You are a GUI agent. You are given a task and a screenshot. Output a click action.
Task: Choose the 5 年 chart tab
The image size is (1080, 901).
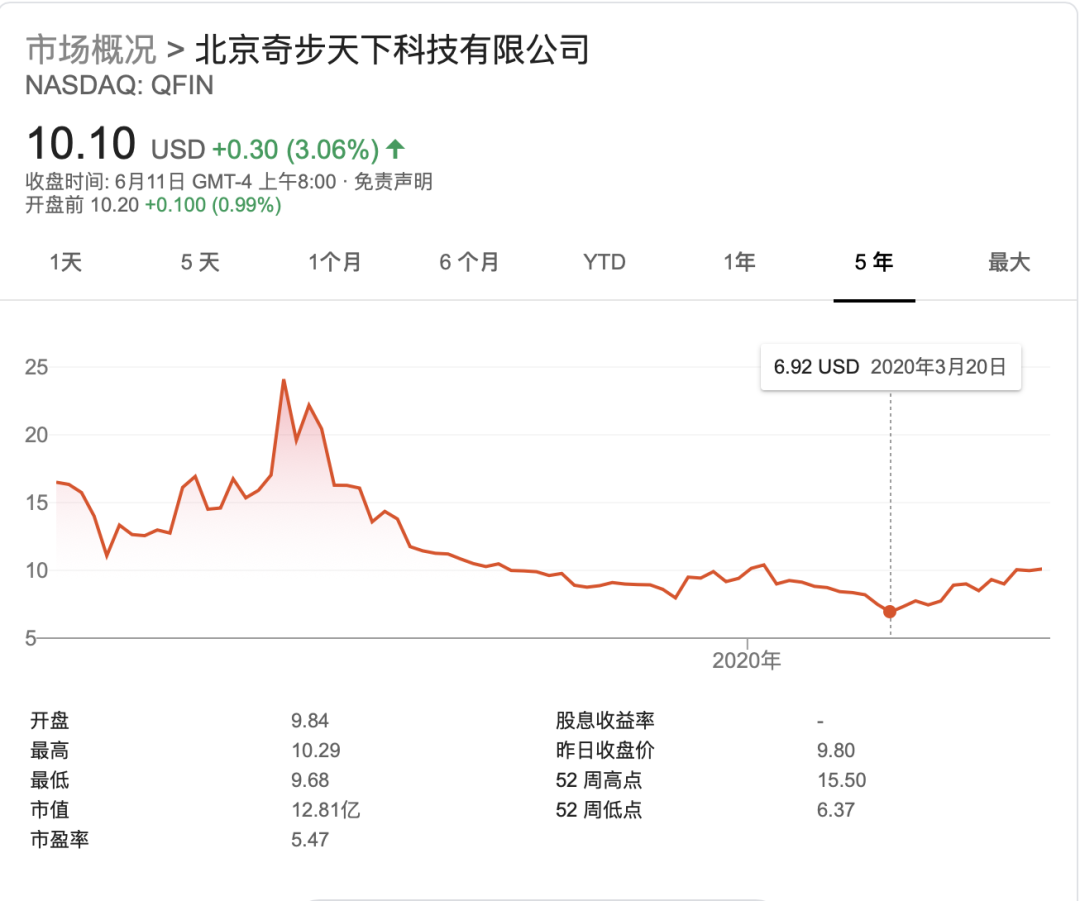pos(874,263)
